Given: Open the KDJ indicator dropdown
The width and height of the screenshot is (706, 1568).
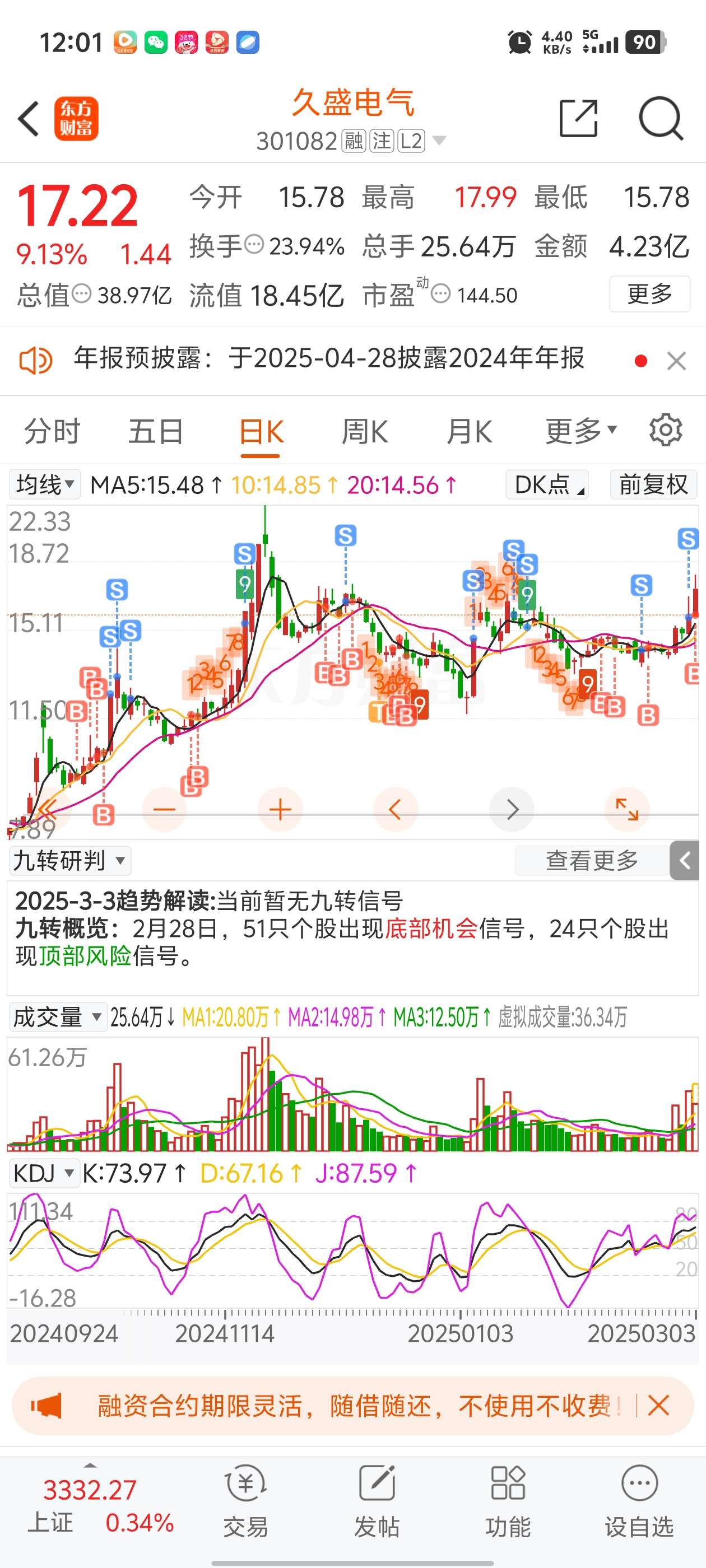Looking at the screenshot, I should 44,1173.
